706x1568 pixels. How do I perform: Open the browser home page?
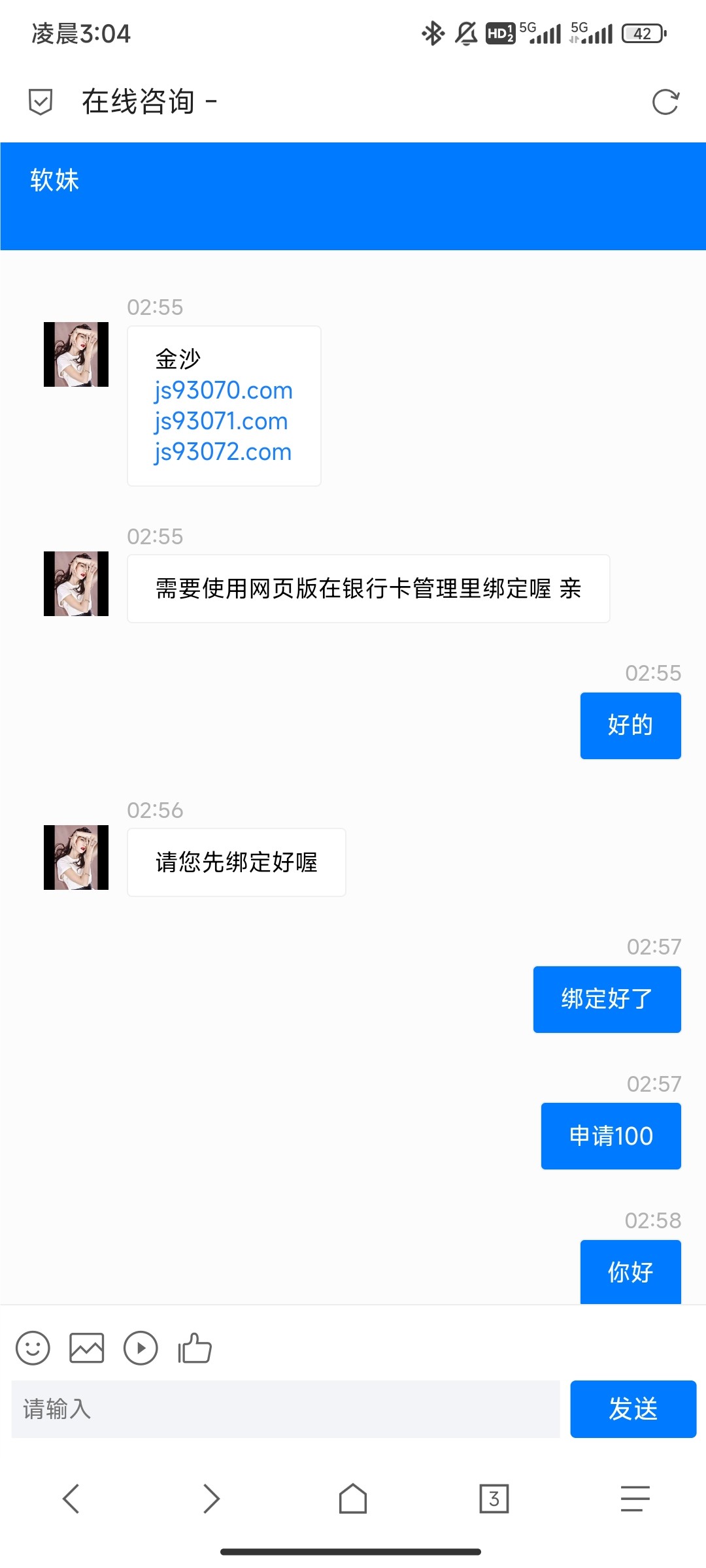click(353, 1499)
